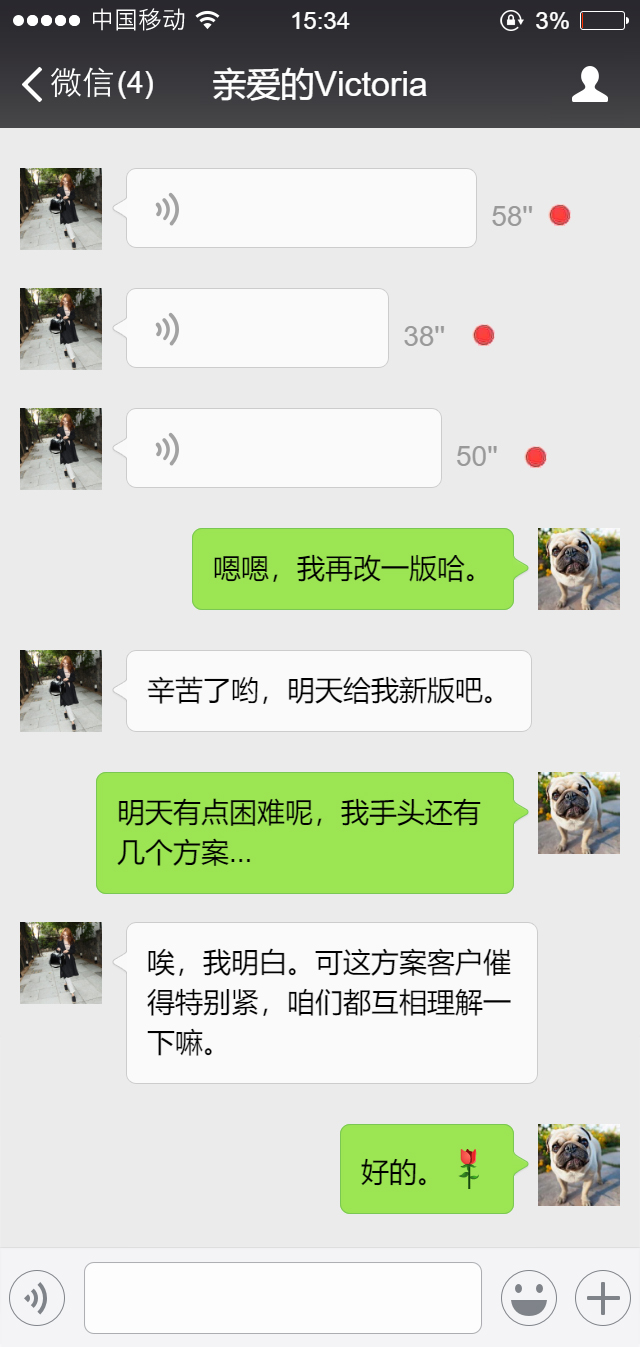
Task: Focus the message text field
Action: pyautogui.click(x=282, y=1298)
